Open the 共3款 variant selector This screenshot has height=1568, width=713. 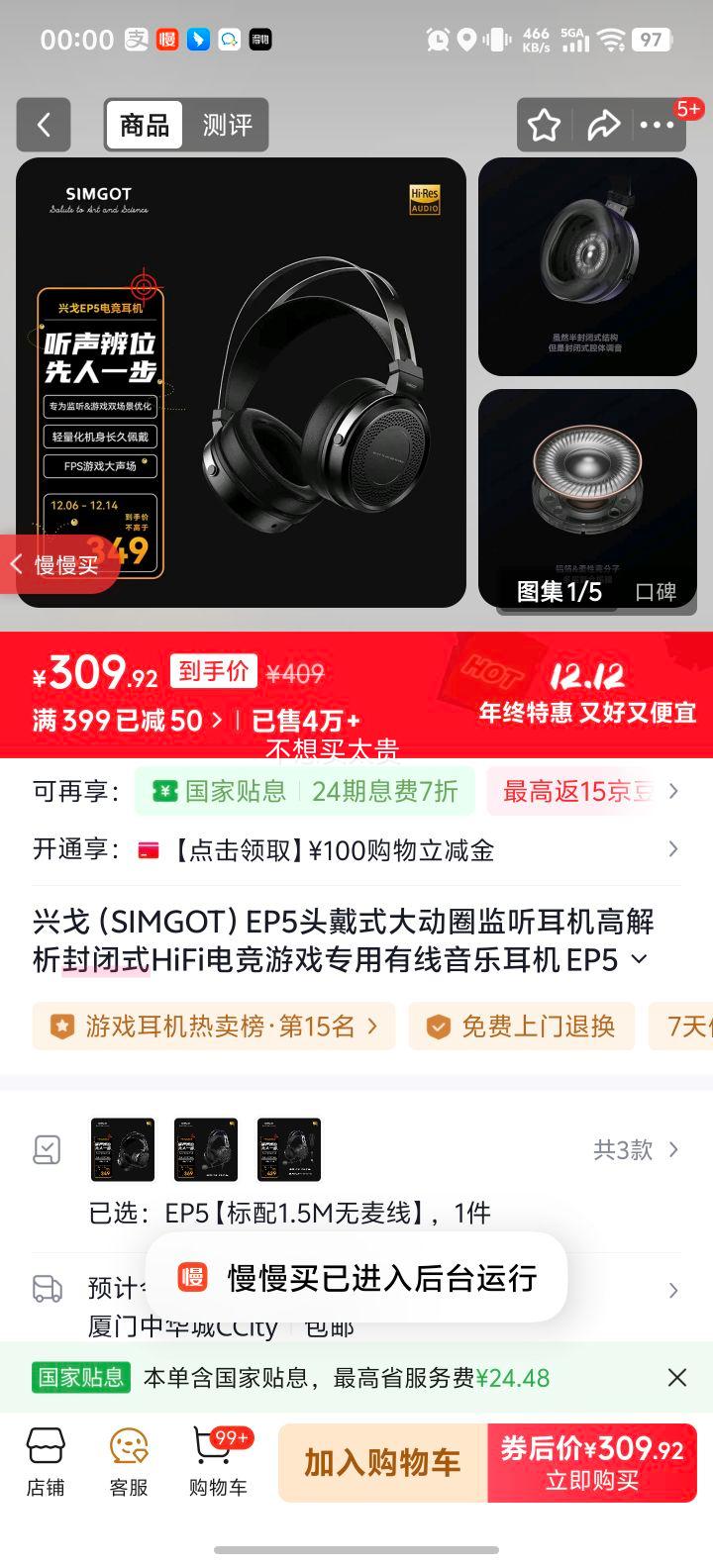[x=636, y=1149]
